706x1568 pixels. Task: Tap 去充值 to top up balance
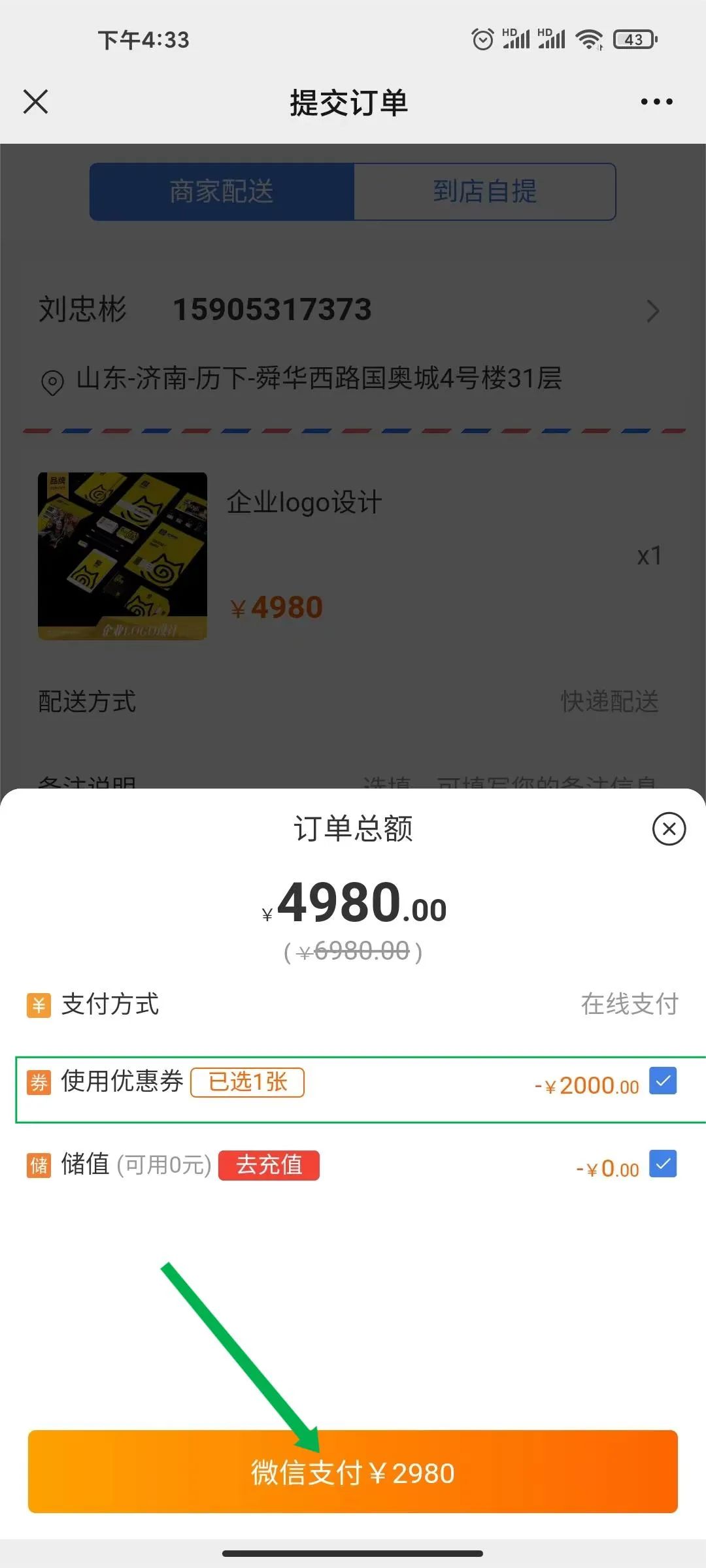click(x=269, y=1165)
